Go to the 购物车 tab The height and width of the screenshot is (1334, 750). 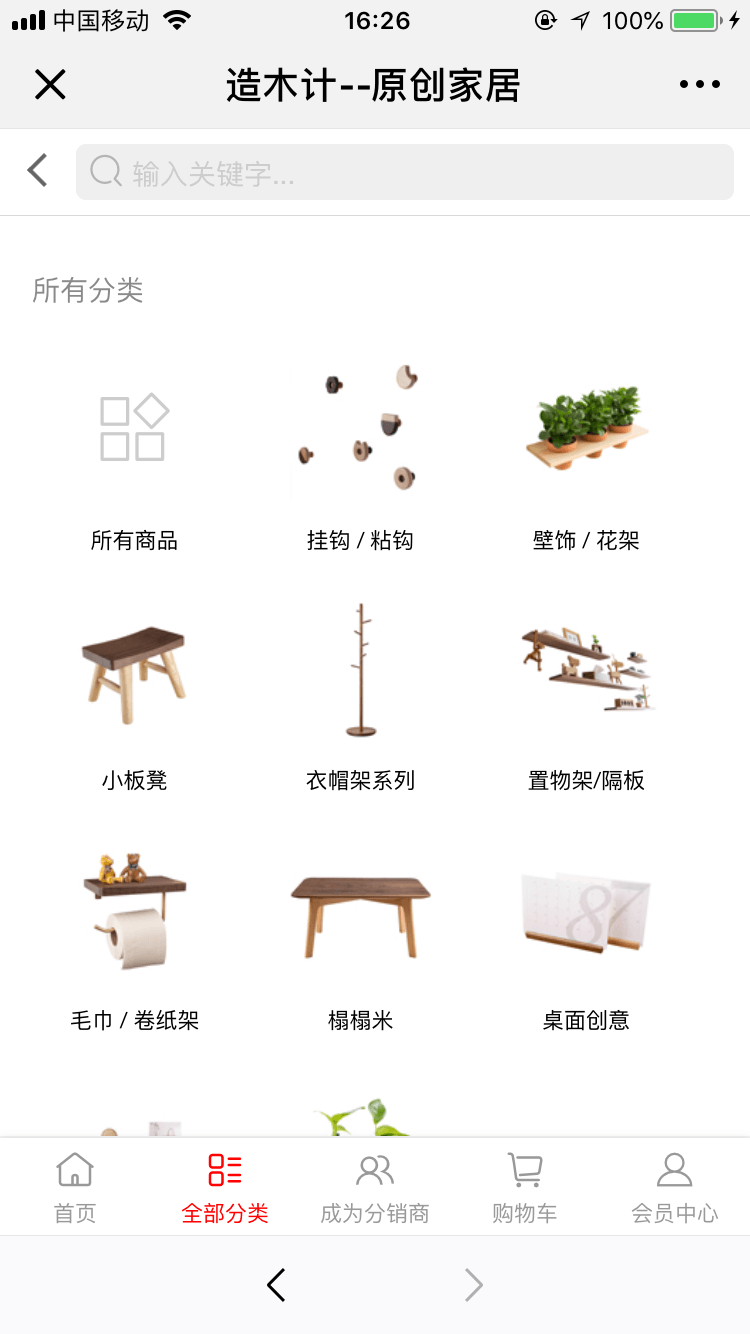tap(525, 1187)
